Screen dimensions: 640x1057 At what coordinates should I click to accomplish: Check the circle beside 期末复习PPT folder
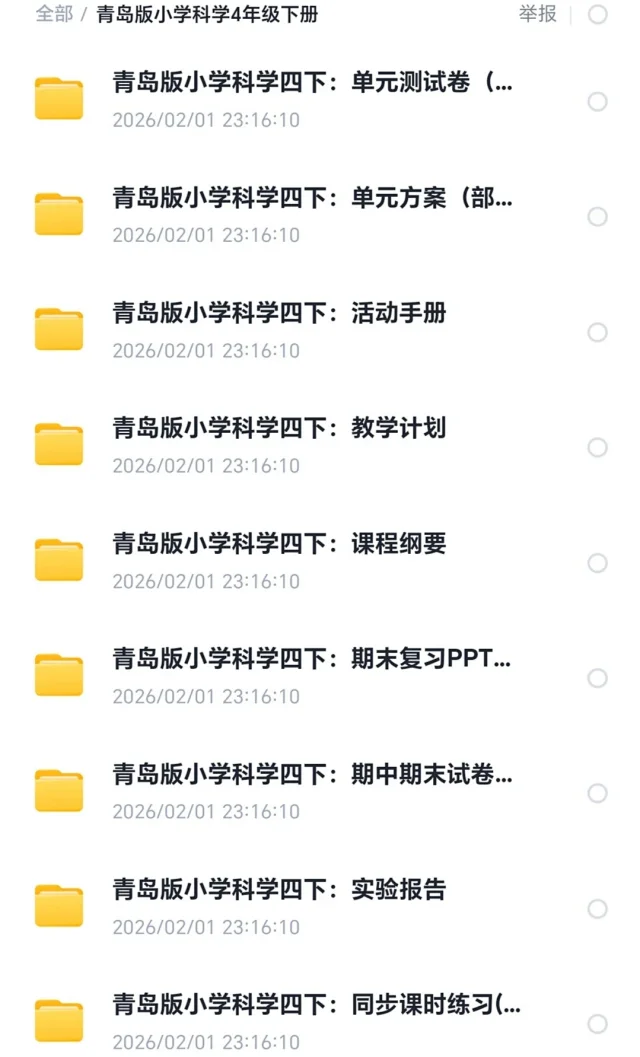(597, 678)
